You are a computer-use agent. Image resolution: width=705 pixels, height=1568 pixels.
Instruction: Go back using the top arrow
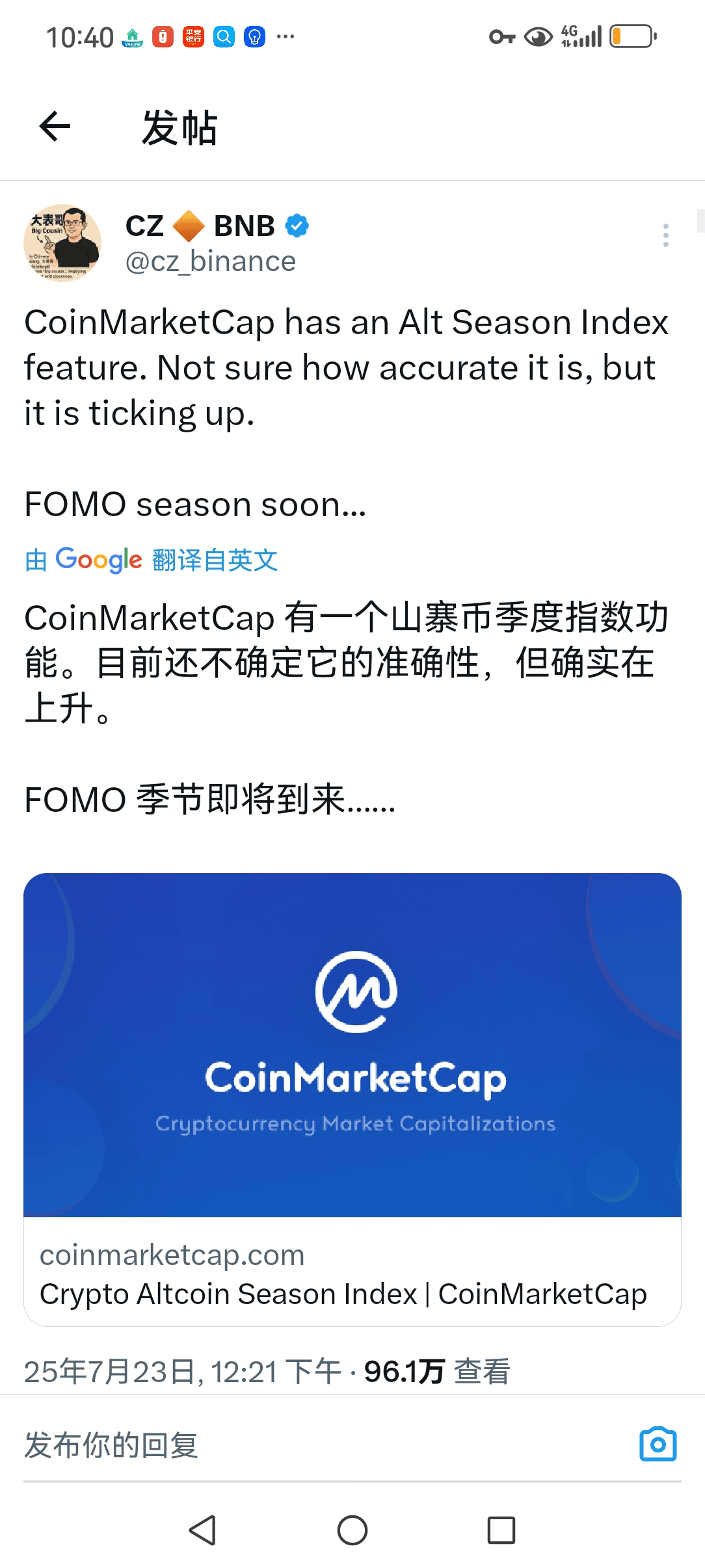click(x=55, y=126)
